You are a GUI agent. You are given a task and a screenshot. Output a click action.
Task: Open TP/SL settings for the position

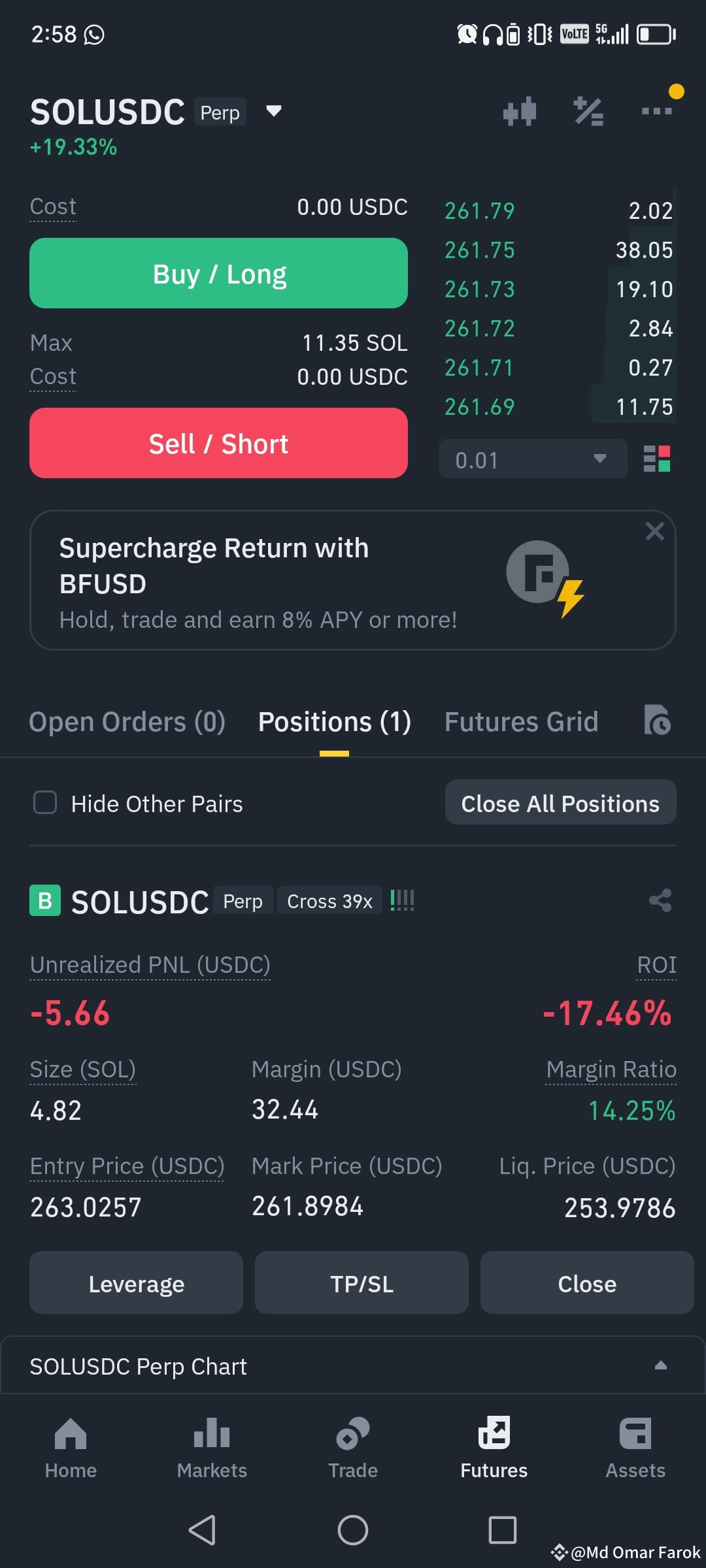tap(361, 1282)
